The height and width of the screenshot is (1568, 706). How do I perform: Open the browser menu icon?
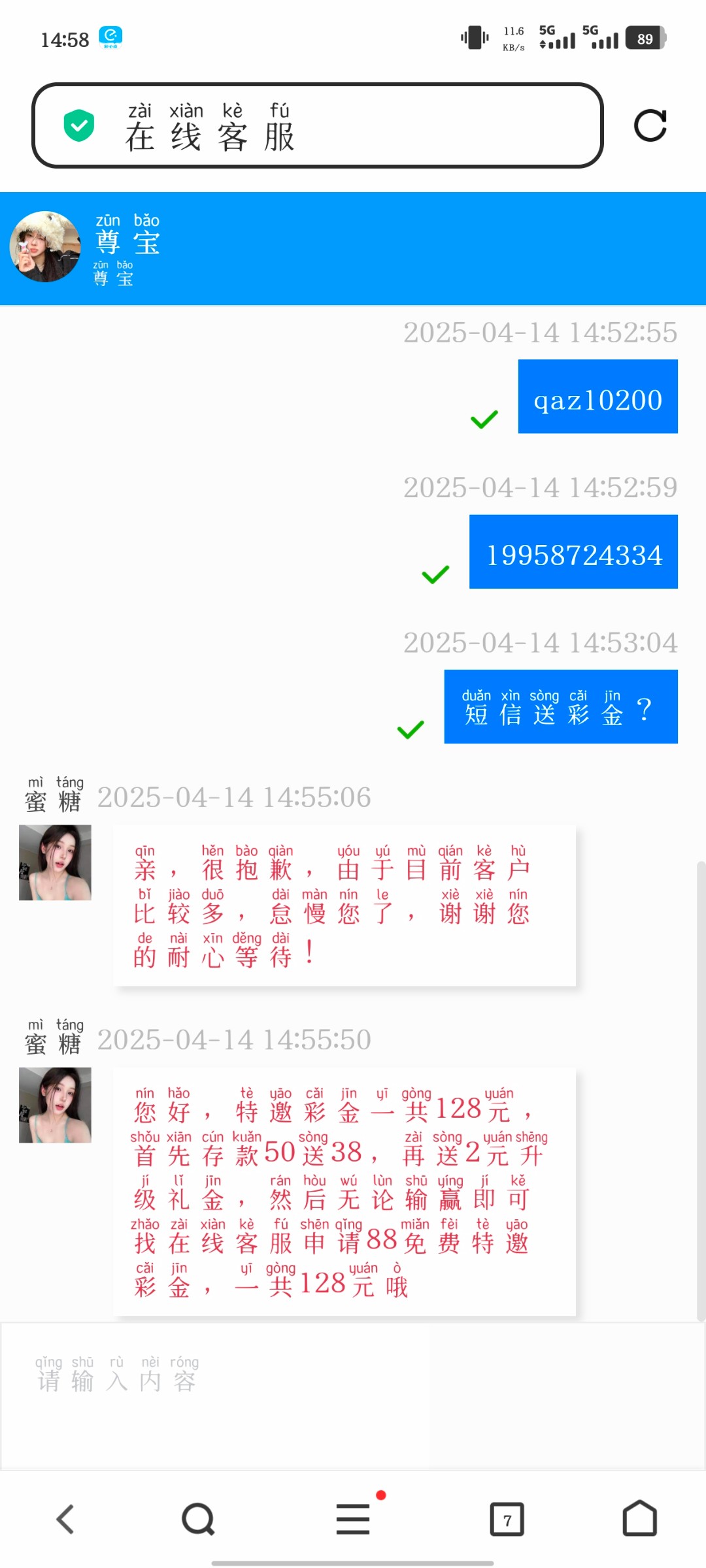(353, 1519)
